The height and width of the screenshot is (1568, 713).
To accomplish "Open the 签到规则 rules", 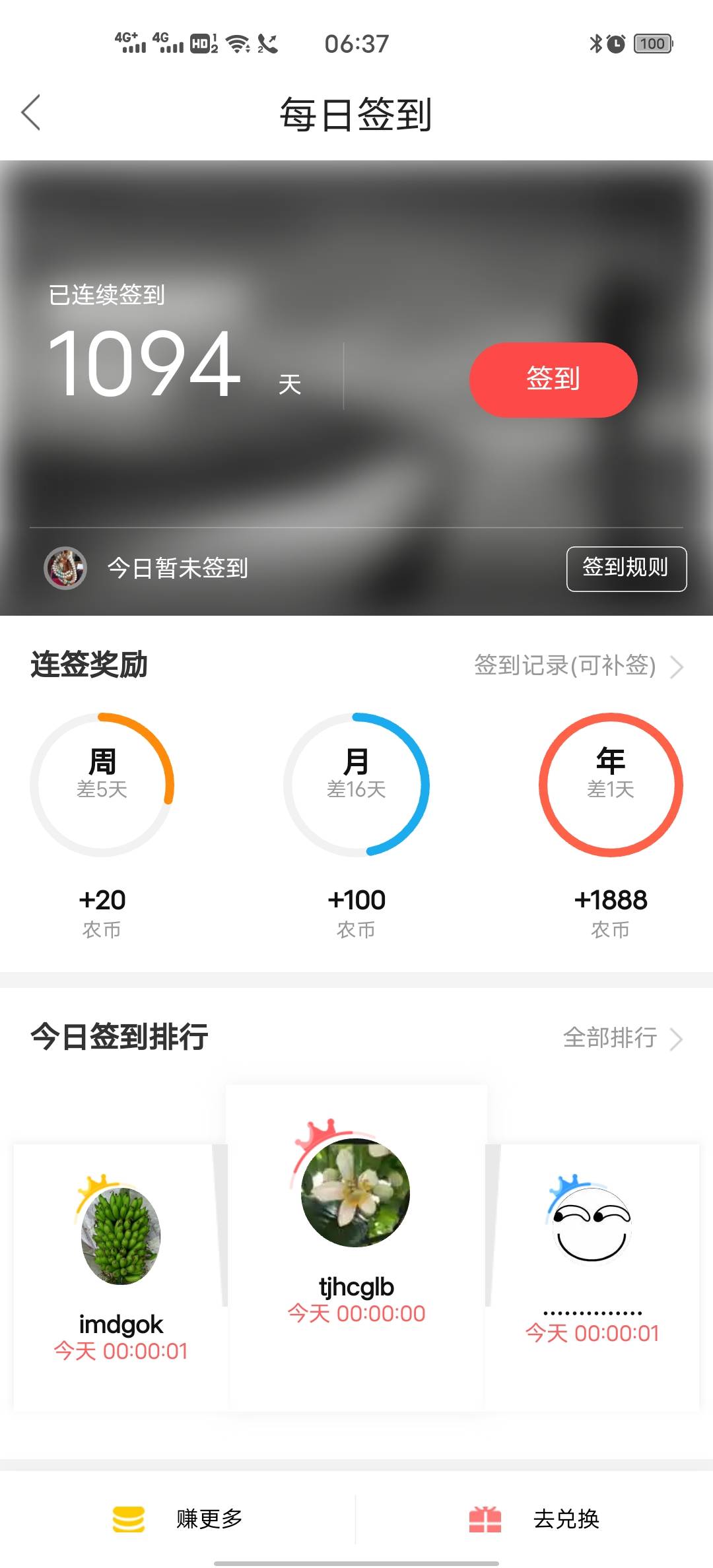I will (x=627, y=568).
